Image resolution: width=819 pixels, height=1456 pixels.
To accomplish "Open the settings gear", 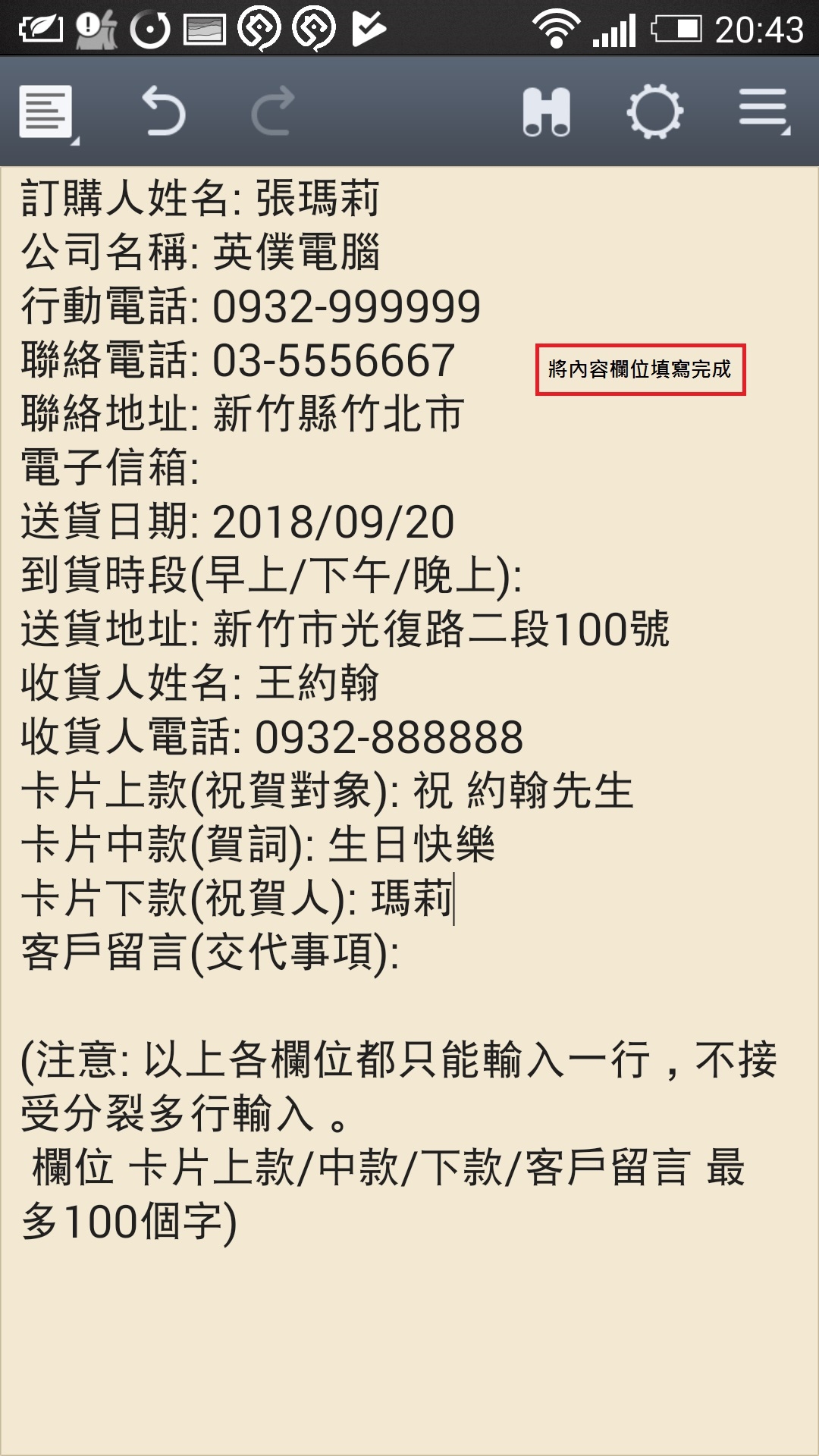I will pyautogui.click(x=655, y=112).
